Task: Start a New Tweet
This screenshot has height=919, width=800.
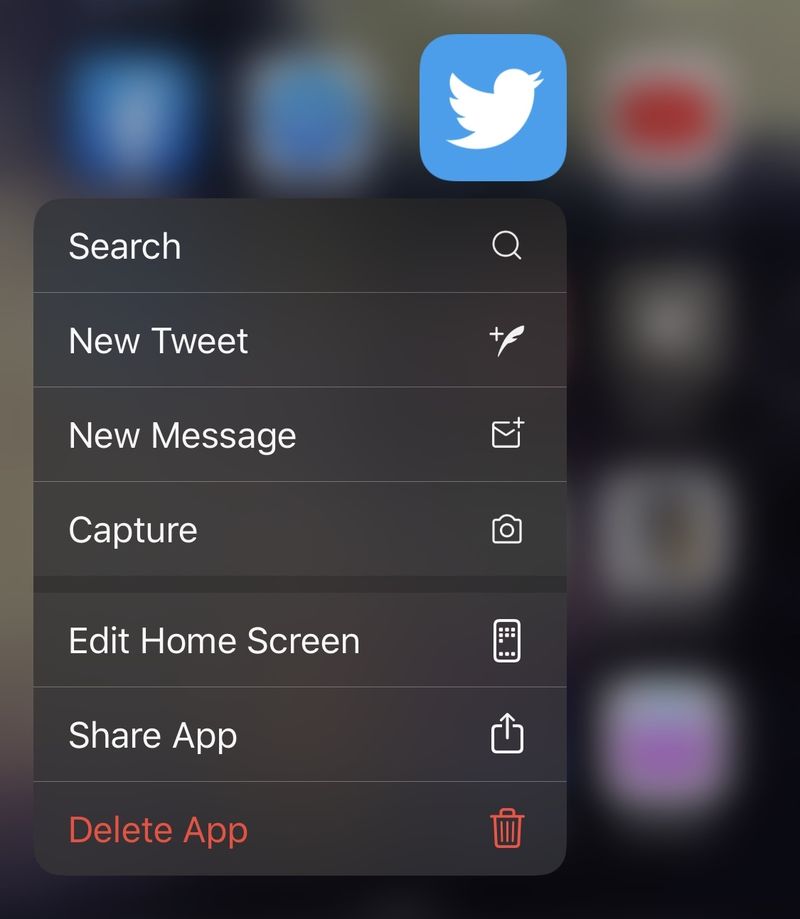Action: coord(299,340)
